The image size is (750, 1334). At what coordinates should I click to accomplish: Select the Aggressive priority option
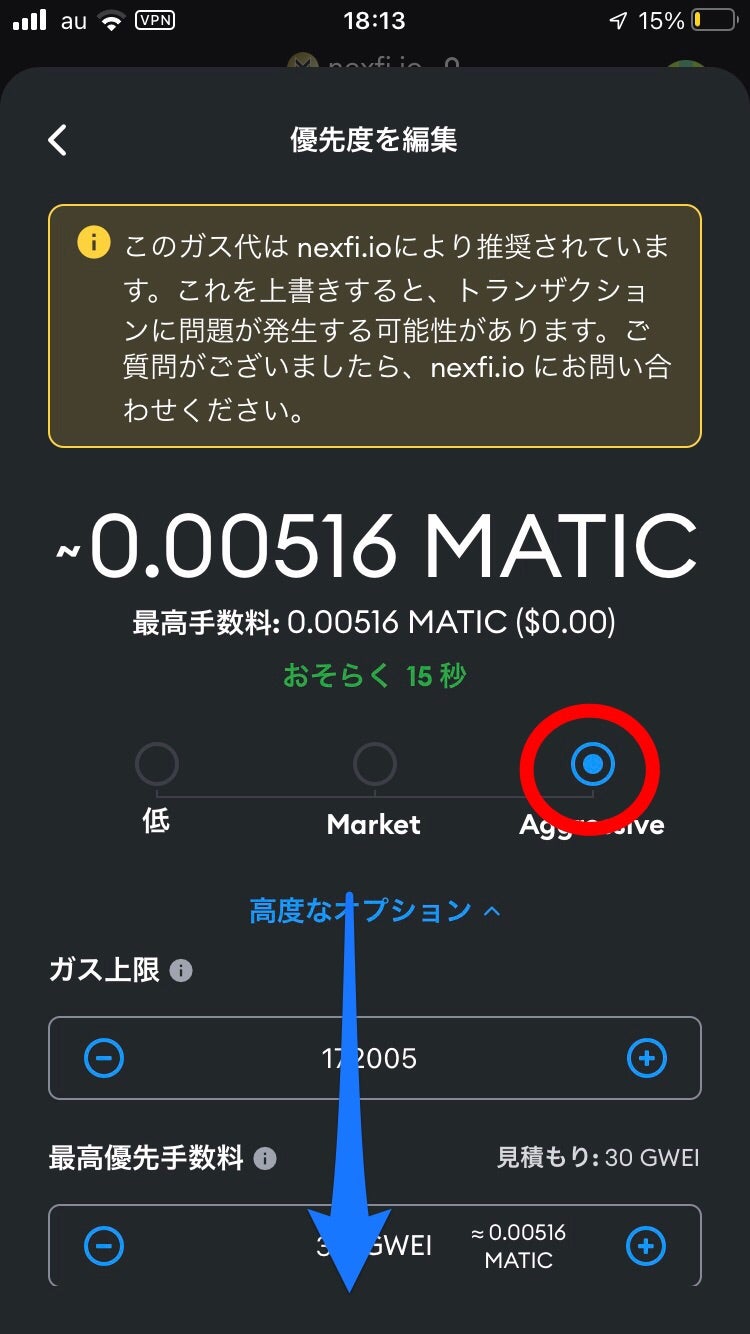[x=592, y=765]
